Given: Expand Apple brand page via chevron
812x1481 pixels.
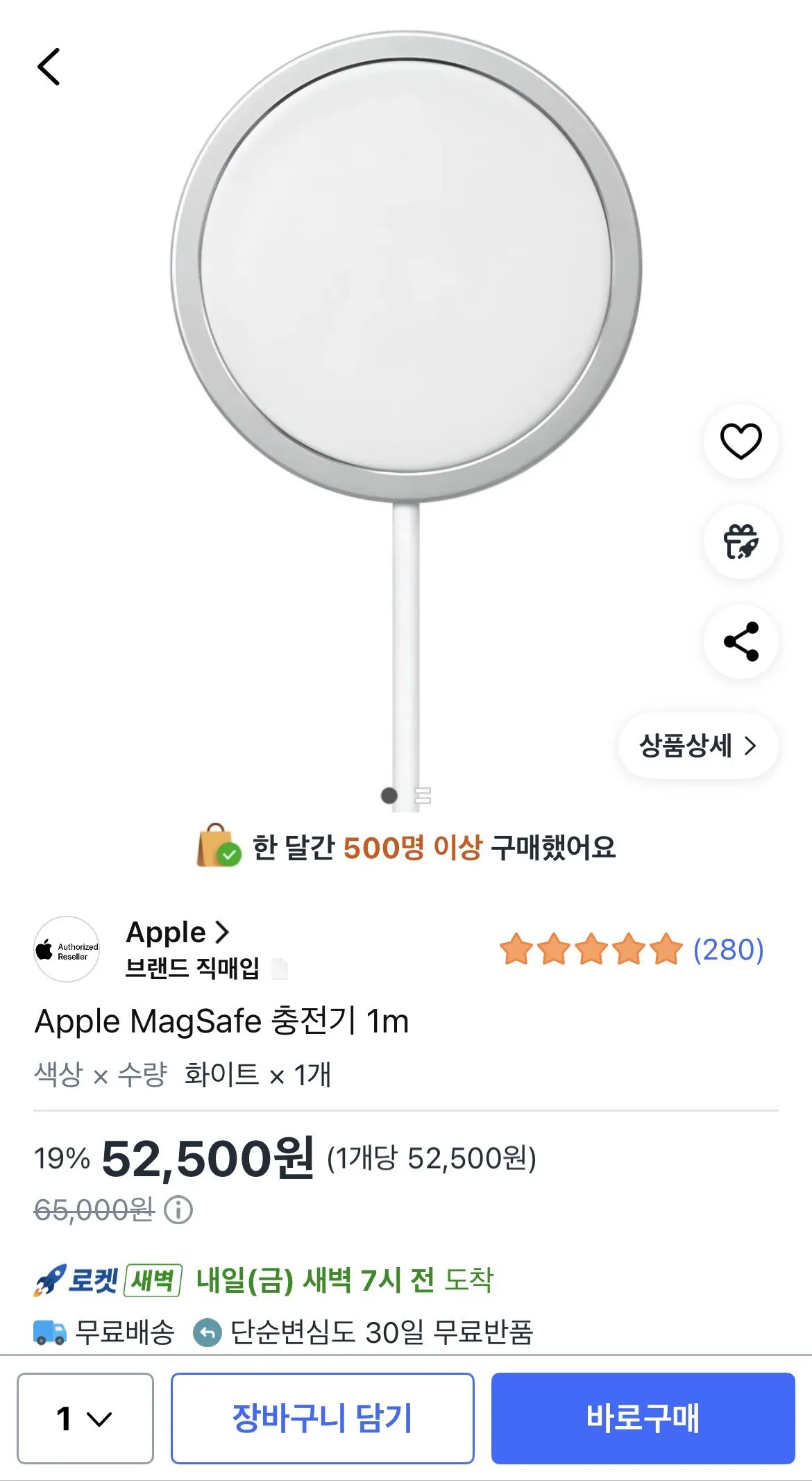Looking at the screenshot, I should 223,933.
